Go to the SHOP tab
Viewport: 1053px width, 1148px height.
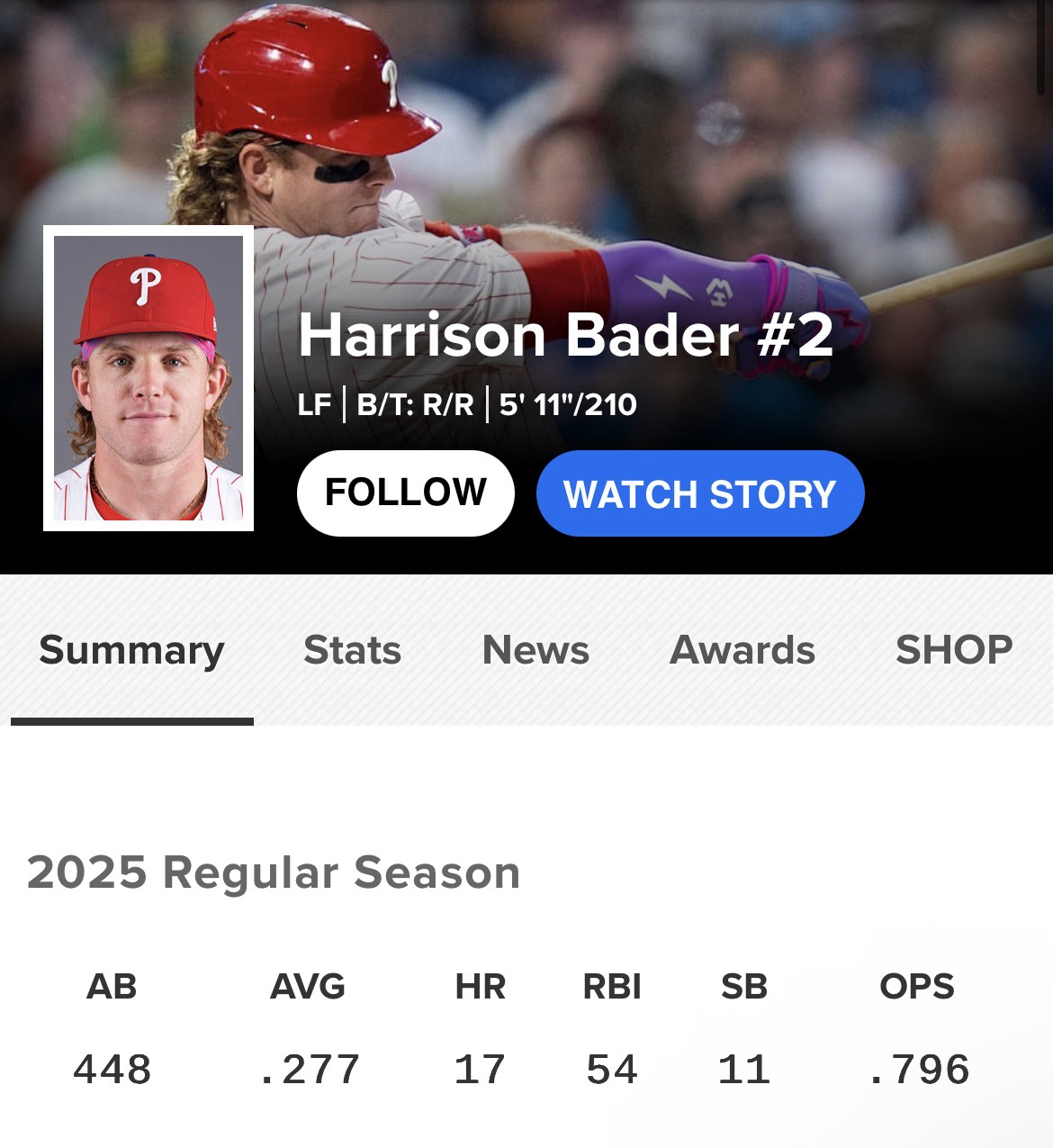point(953,650)
